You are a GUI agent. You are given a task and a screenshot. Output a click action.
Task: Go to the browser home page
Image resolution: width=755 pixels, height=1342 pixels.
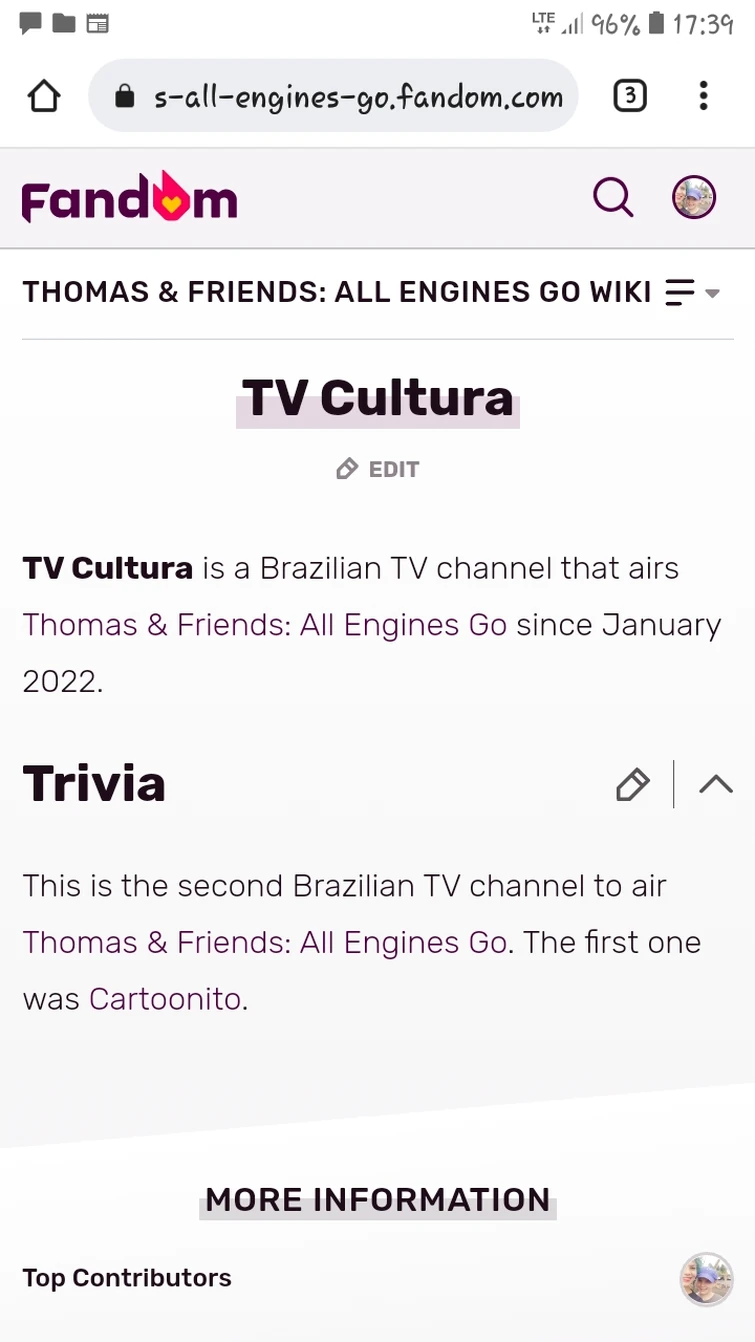[x=44, y=96]
